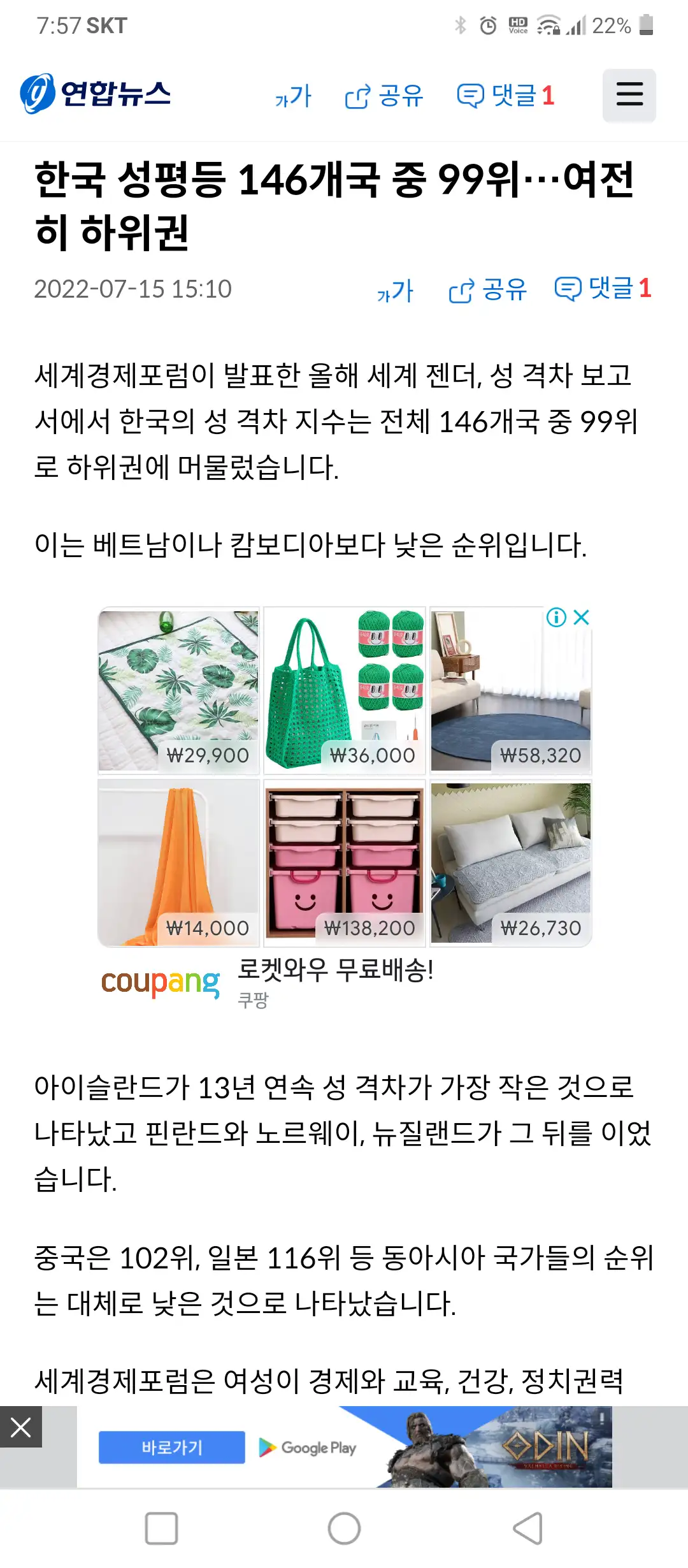Go back with the system back button
The height and width of the screenshot is (1568, 688).
pyautogui.click(x=528, y=1528)
